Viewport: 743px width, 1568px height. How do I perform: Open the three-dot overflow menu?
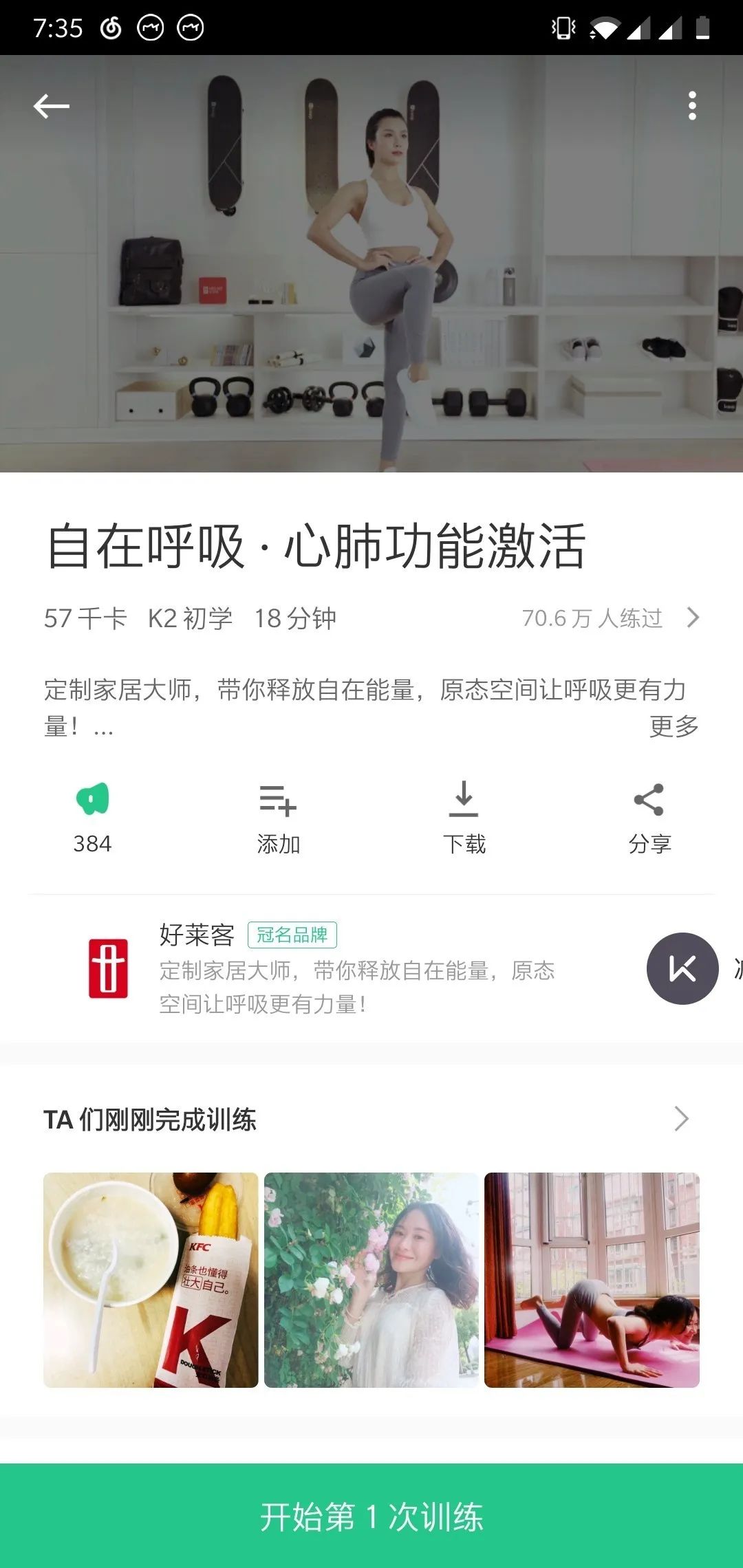point(692,106)
